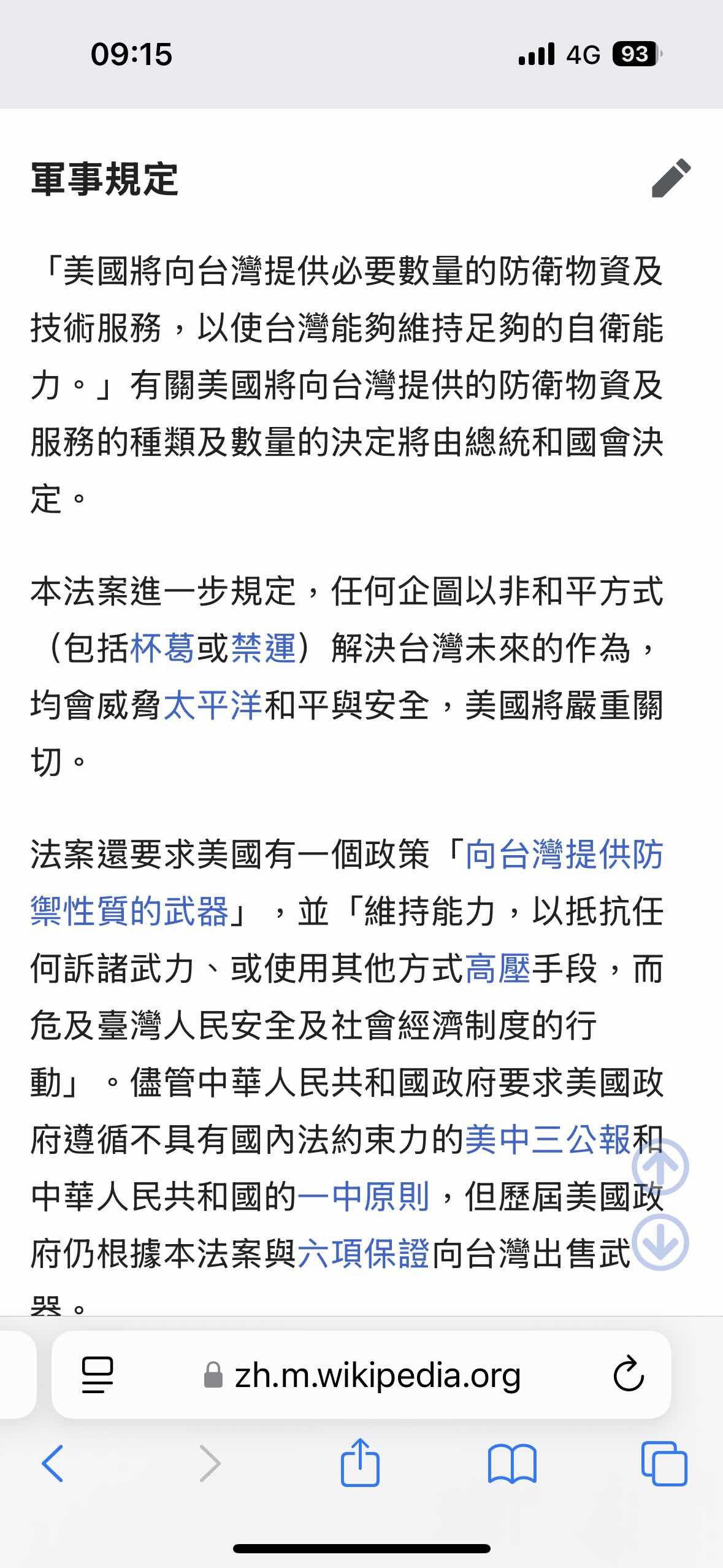The image size is (723, 1568).
Task: Reload the page
Action: [629, 1375]
